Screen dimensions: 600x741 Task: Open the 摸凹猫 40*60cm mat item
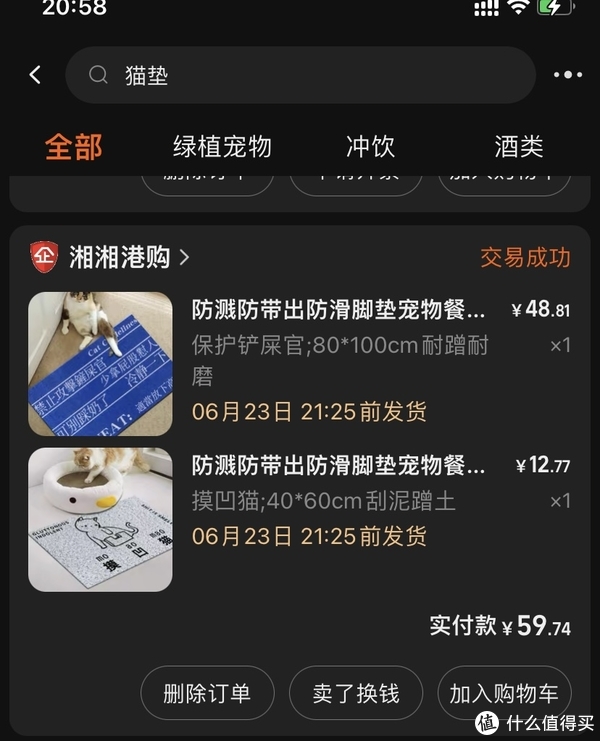click(x=300, y=519)
